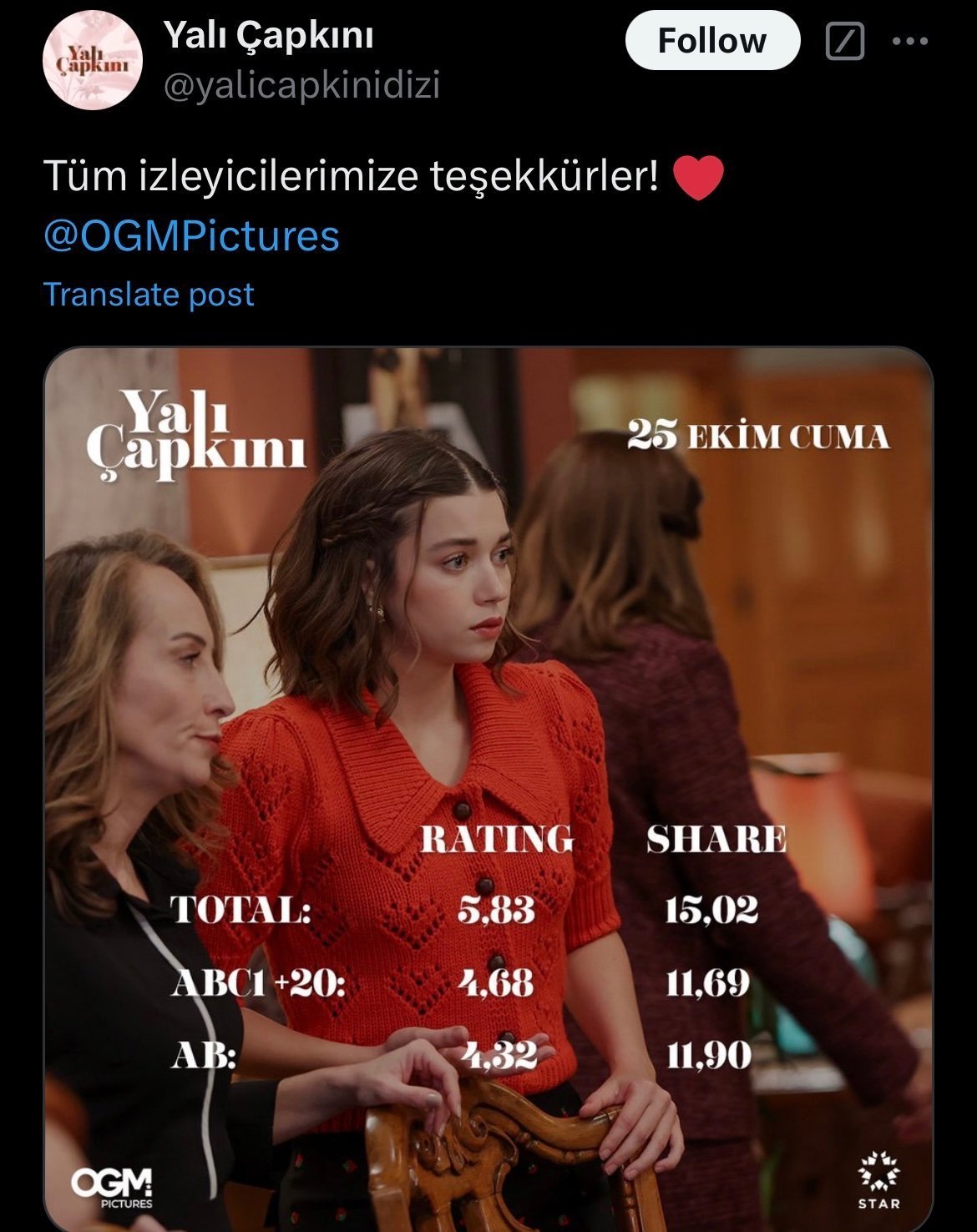
Task: Open the Yalı Çapkını profile picture
Action: pos(92,60)
